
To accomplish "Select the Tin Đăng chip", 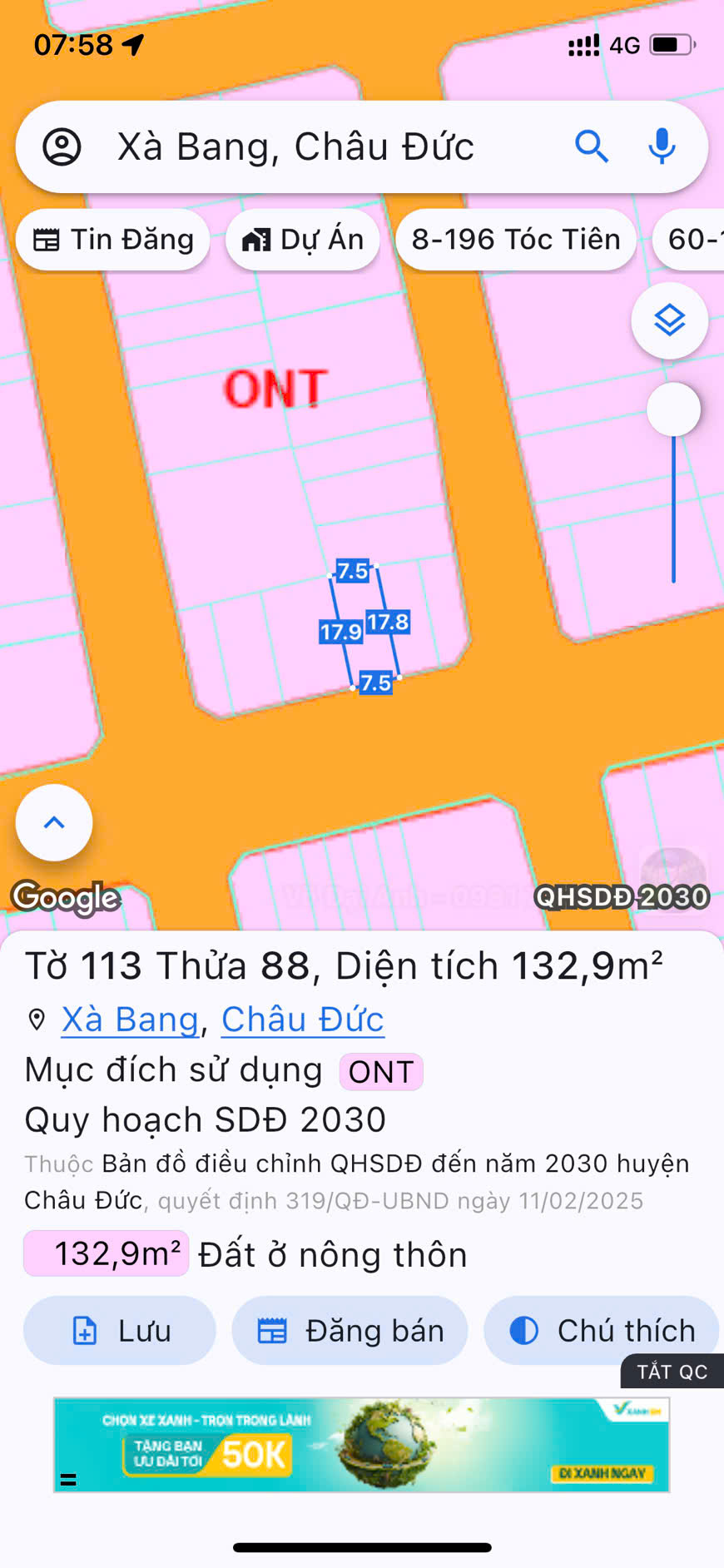I will pyautogui.click(x=113, y=240).
